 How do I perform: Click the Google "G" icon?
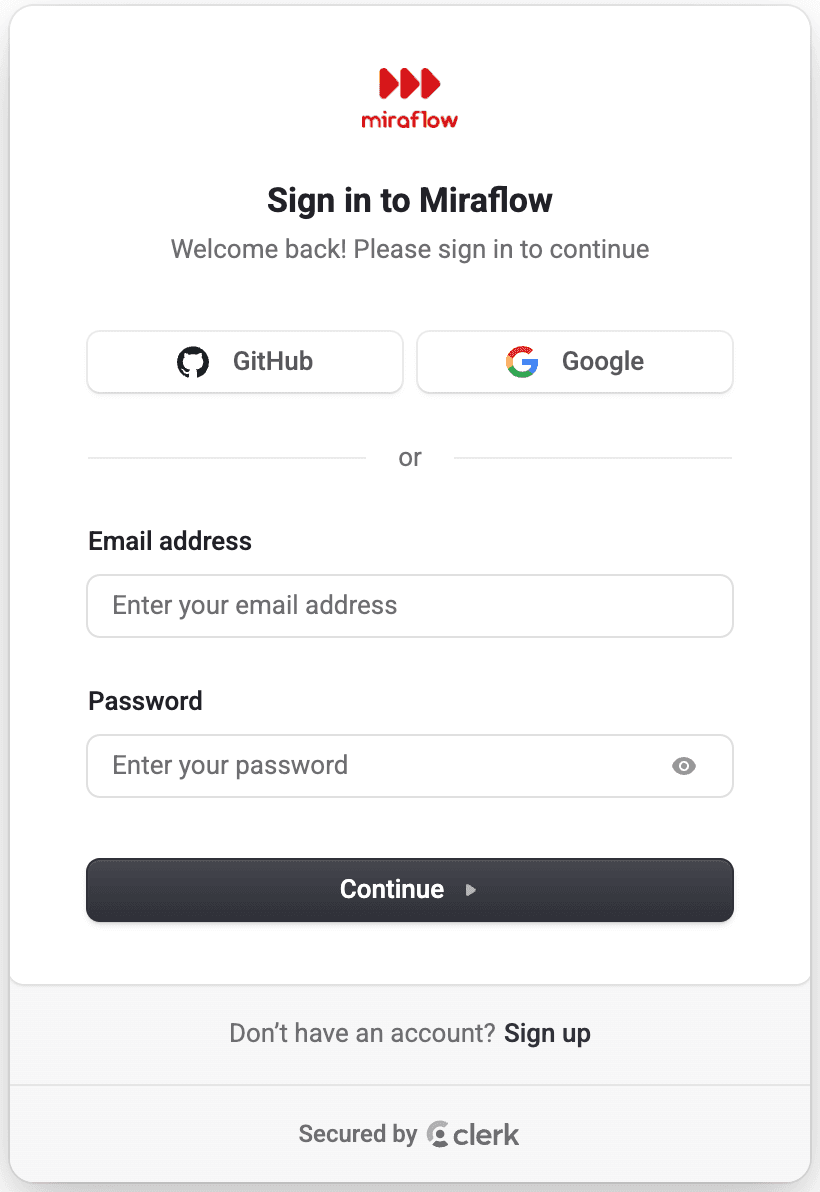click(x=522, y=362)
